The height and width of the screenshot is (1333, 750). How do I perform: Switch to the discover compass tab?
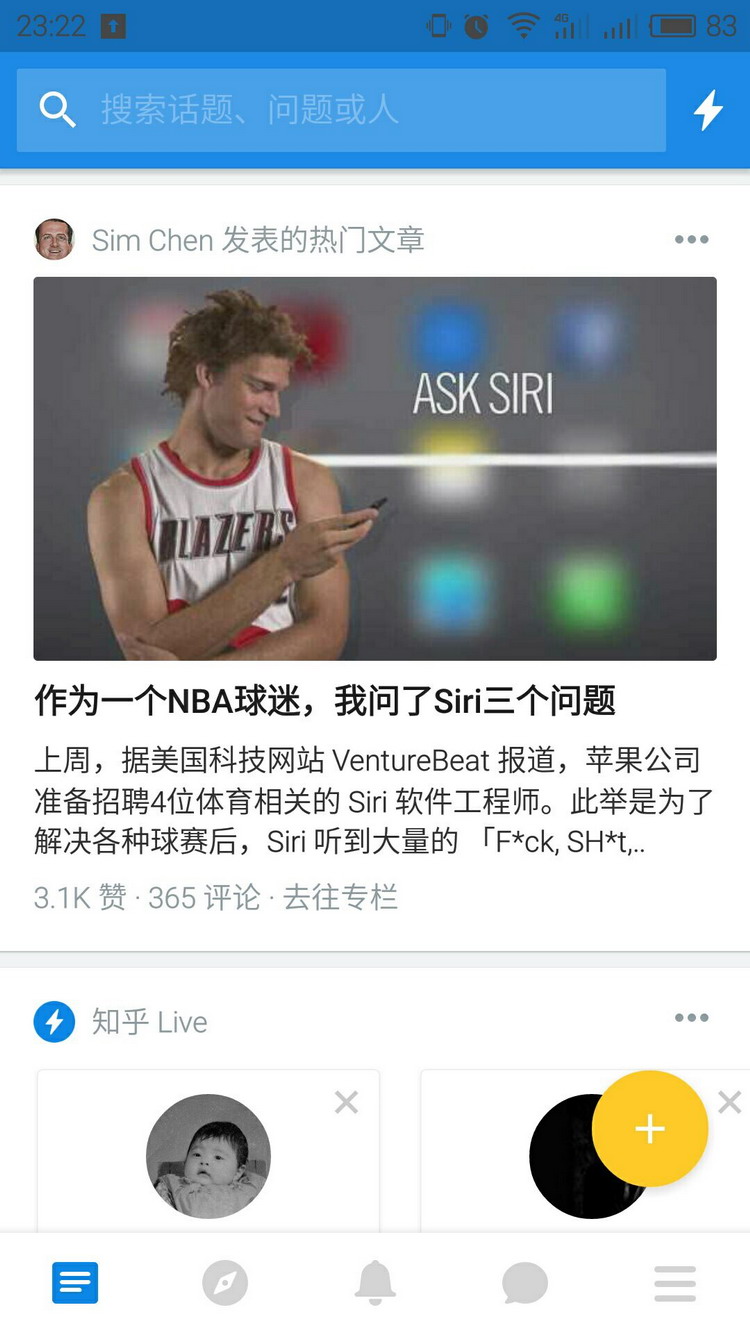tap(225, 1283)
